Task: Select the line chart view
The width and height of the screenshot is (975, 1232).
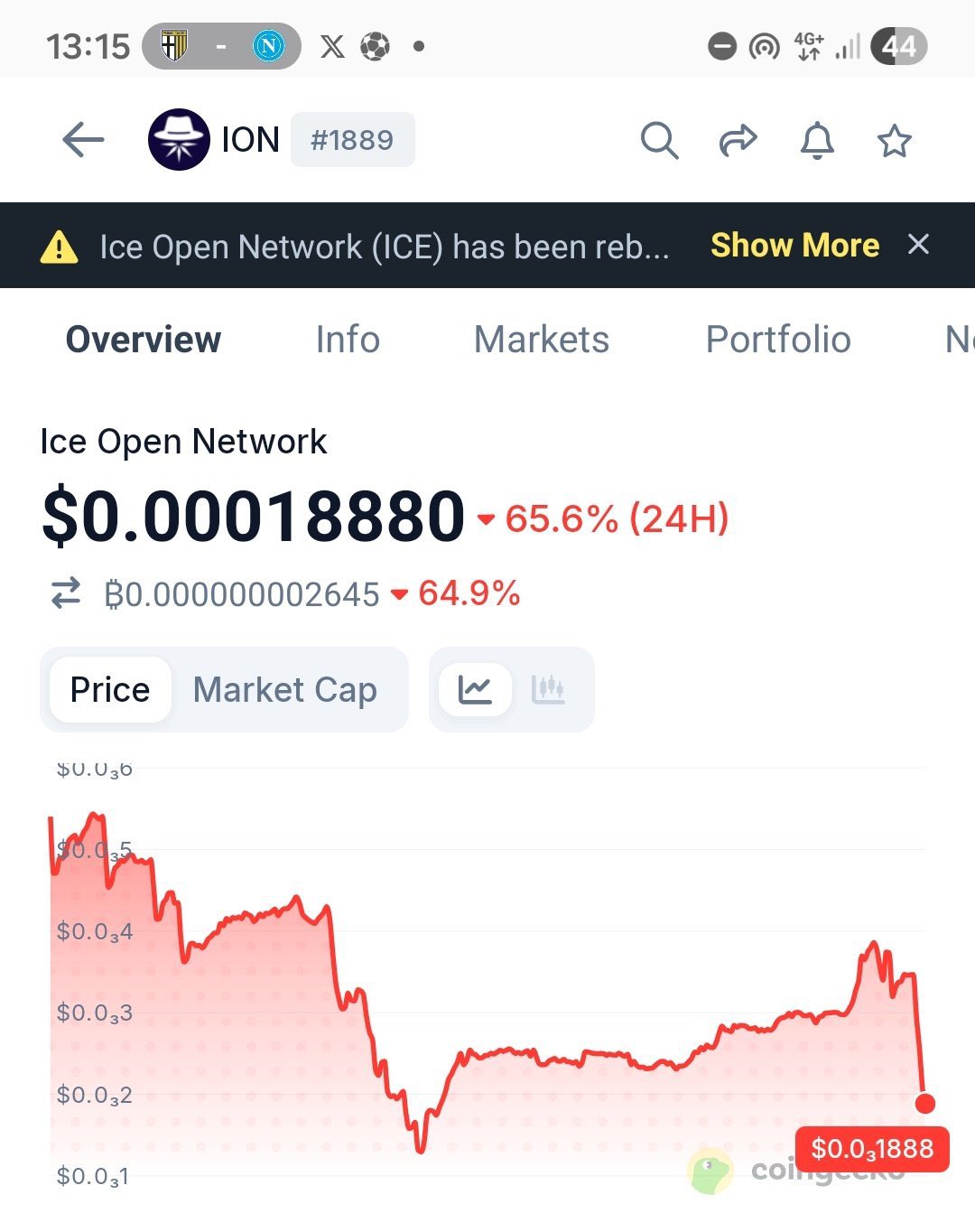Action: pos(475,690)
